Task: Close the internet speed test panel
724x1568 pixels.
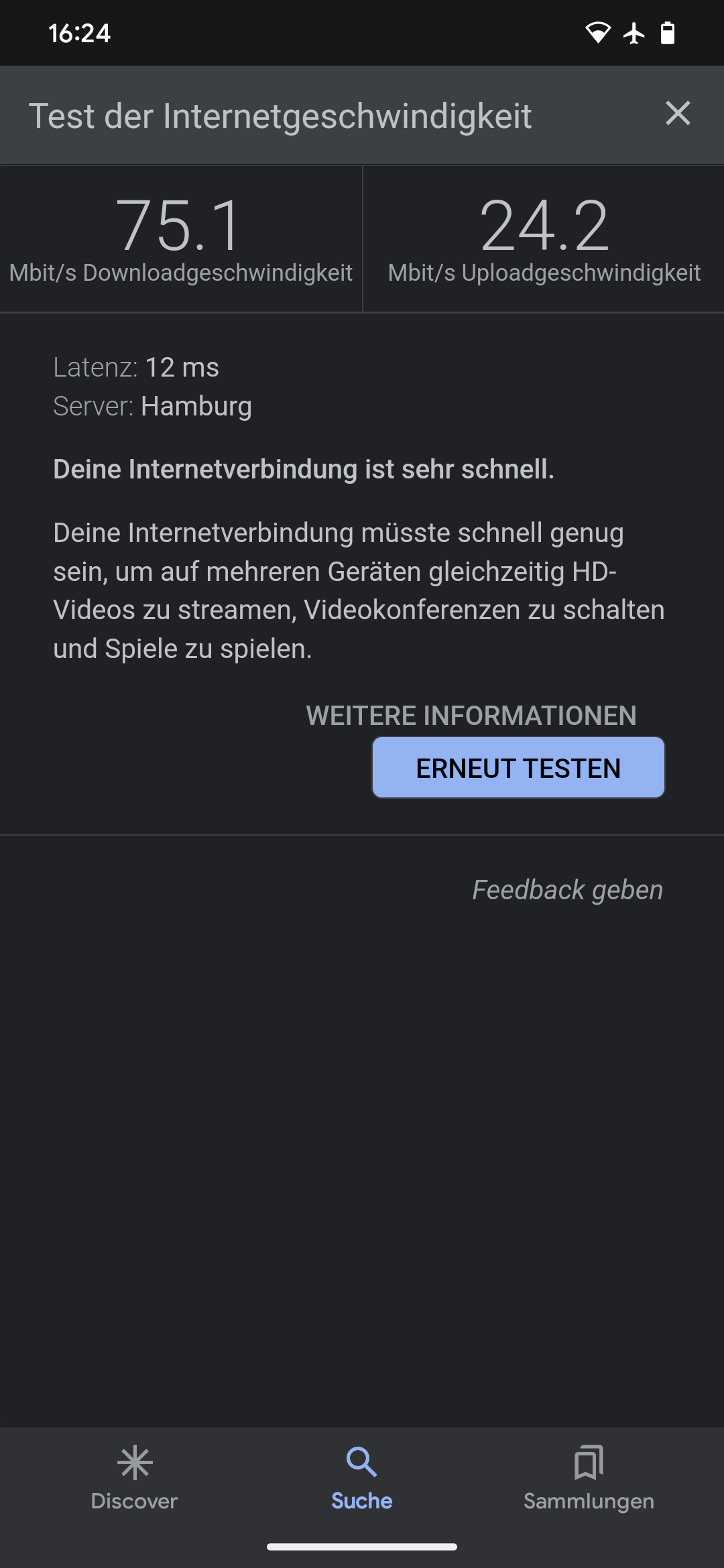Action: click(678, 113)
